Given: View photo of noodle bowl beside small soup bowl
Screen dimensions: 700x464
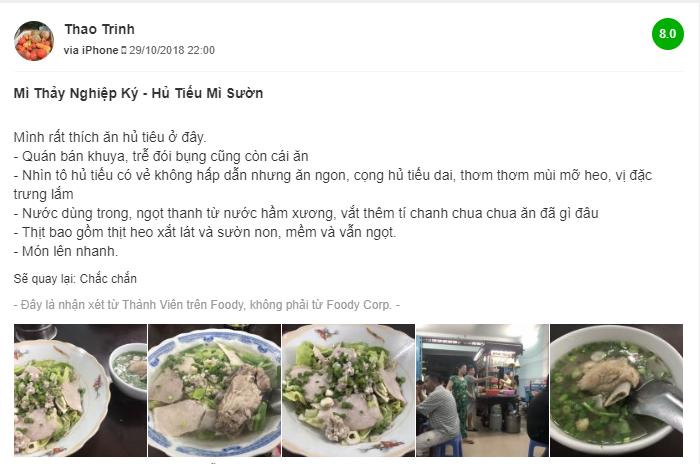Looking at the screenshot, I should [78, 390].
